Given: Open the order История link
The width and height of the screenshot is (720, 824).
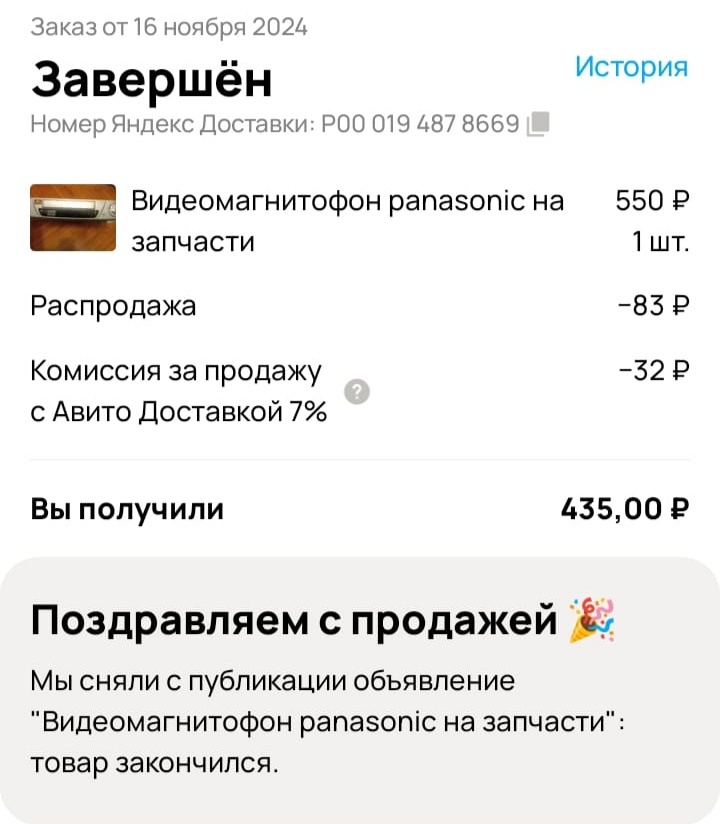Looking at the screenshot, I should (631, 67).
